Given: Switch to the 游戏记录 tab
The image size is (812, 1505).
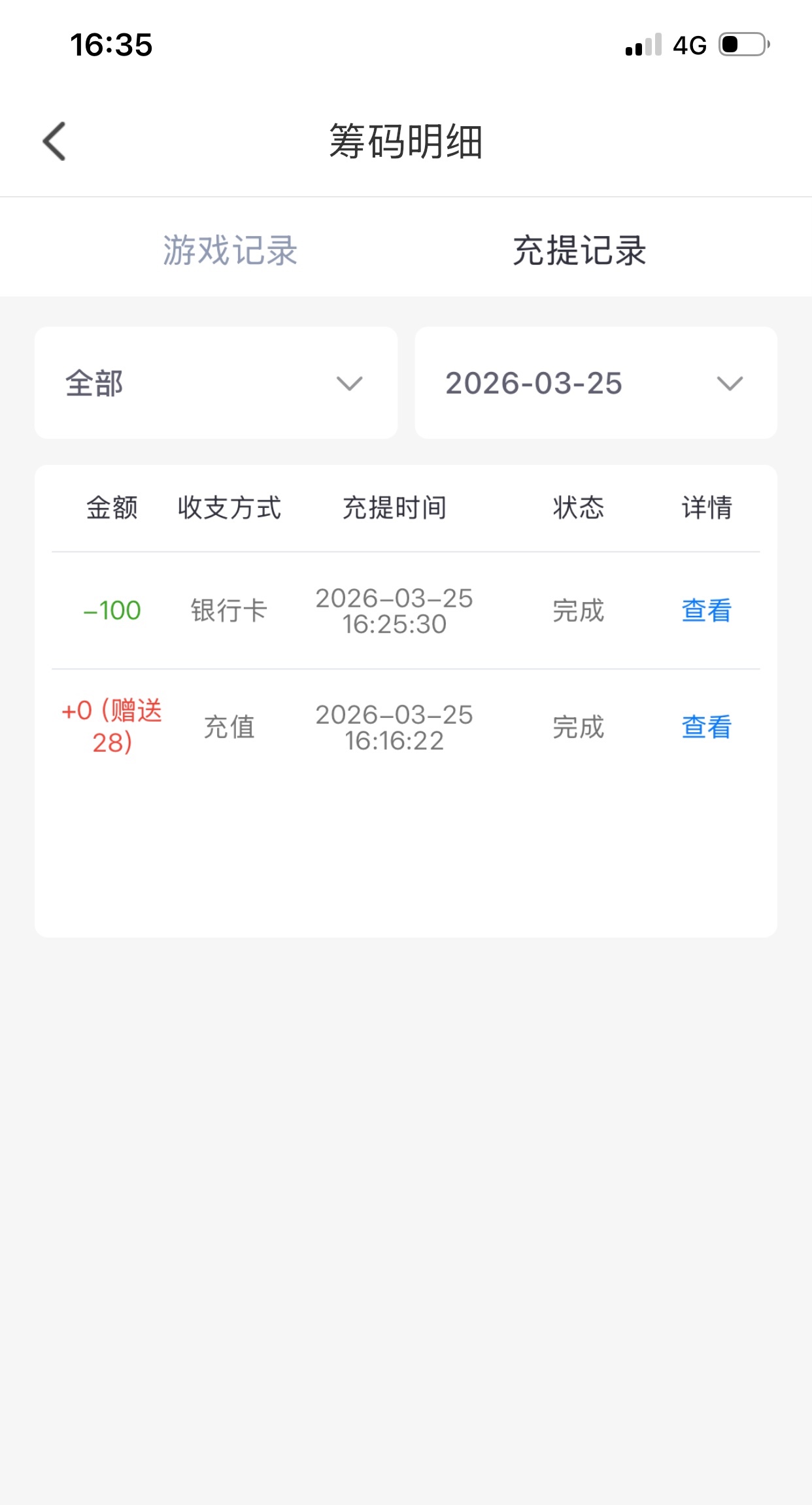Looking at the screenshot, I should click(x=230, y=250).
